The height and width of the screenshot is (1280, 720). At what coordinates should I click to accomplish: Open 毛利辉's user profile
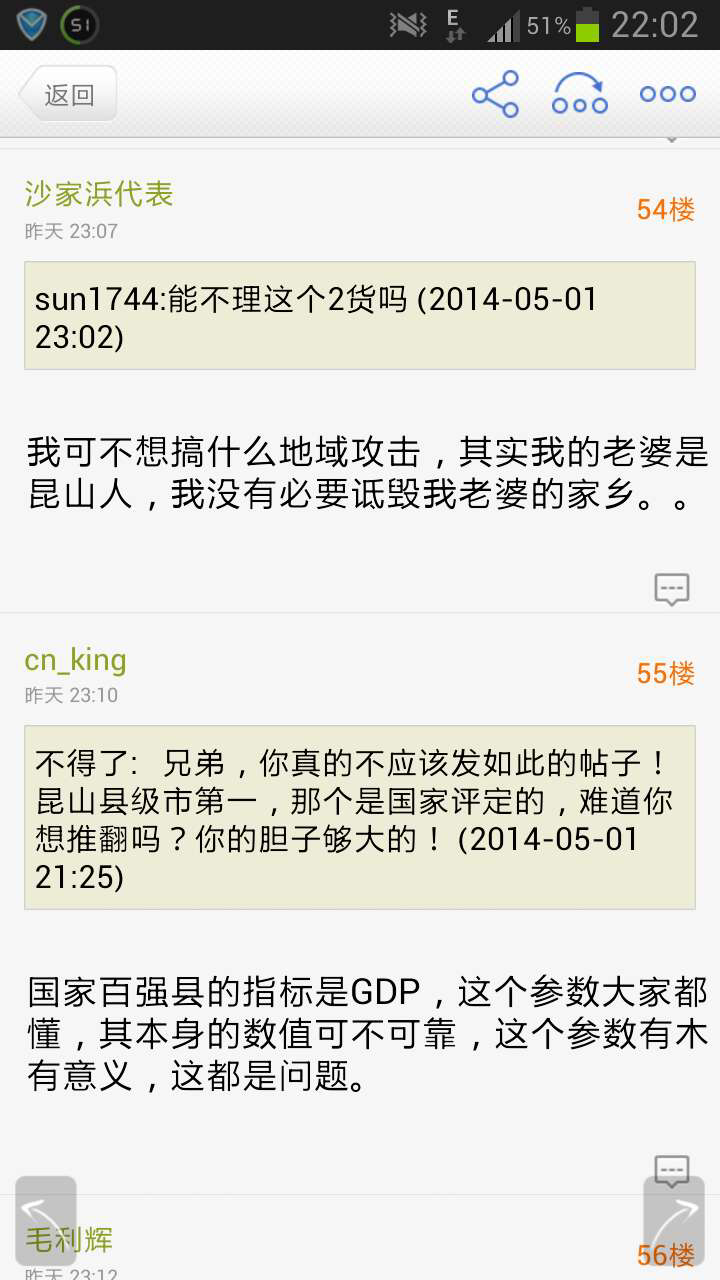click(69, 1240)
